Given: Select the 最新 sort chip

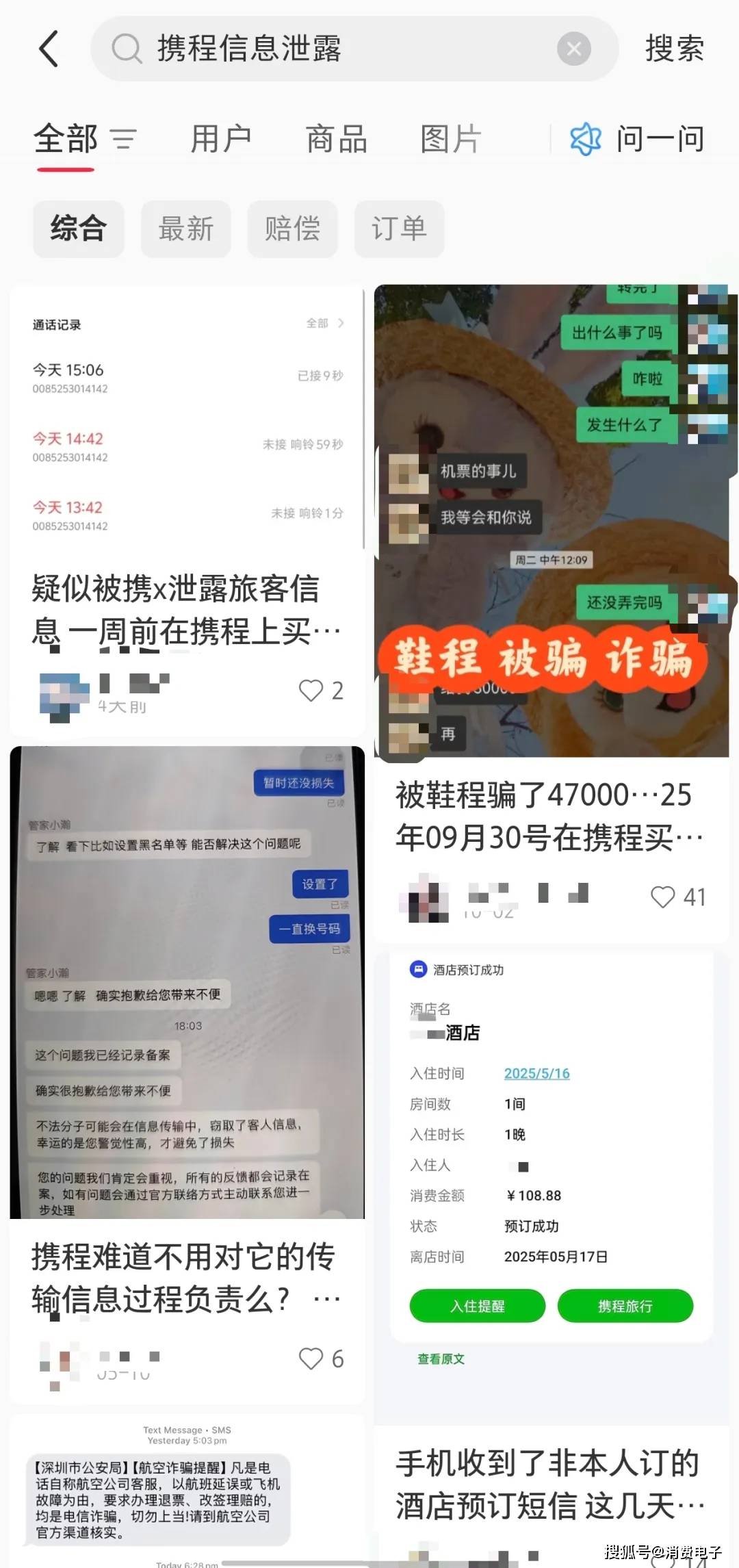Looking at the screenshot, I should pos(185,229).
